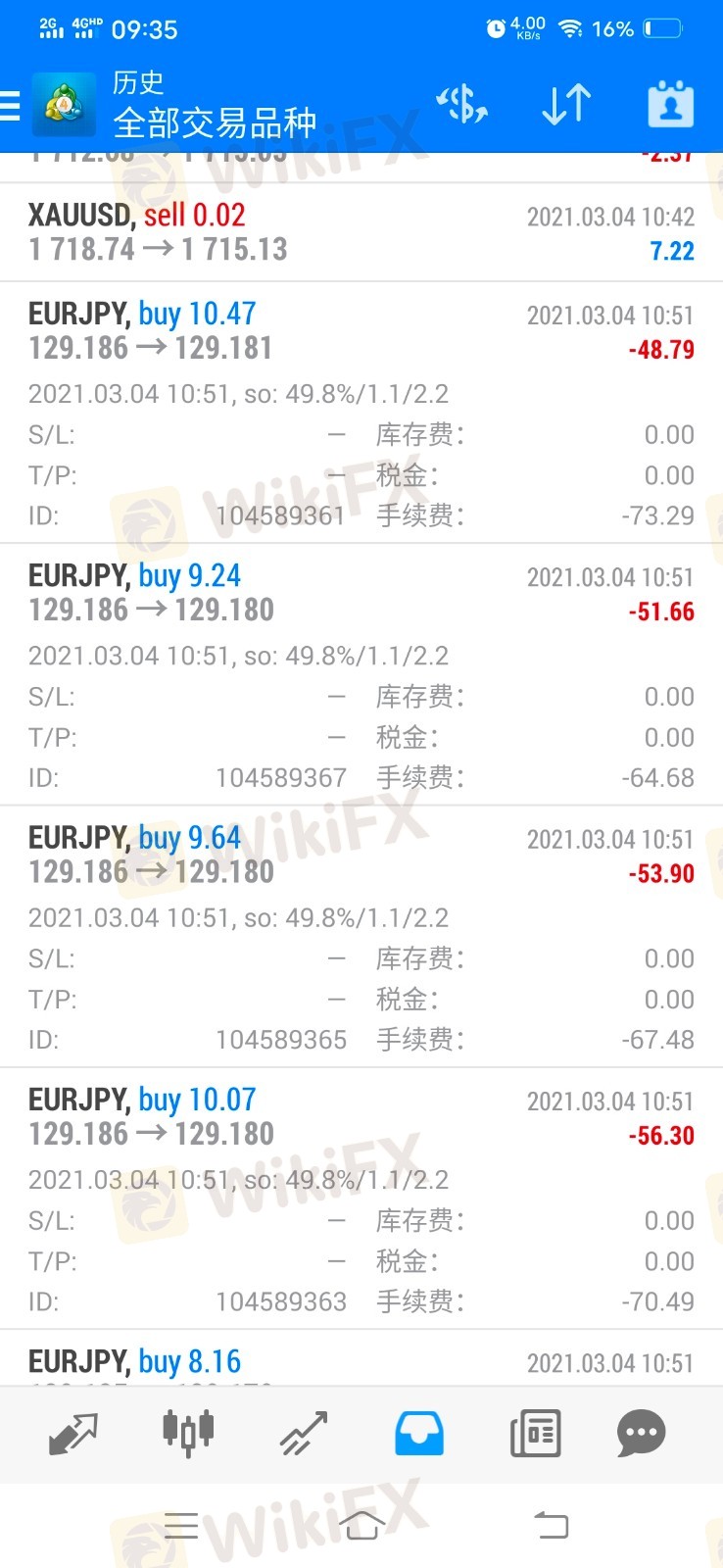Switch to the Quotes tab

[73, 1434]
